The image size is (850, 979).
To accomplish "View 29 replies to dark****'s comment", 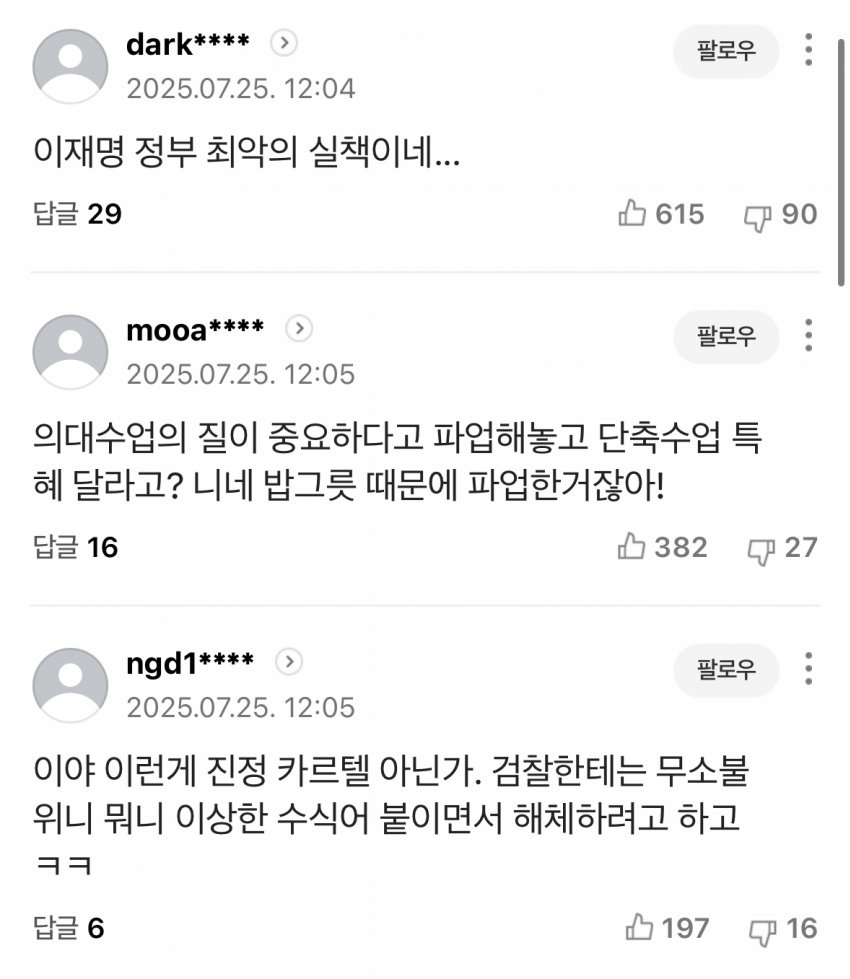I will 77,214.
